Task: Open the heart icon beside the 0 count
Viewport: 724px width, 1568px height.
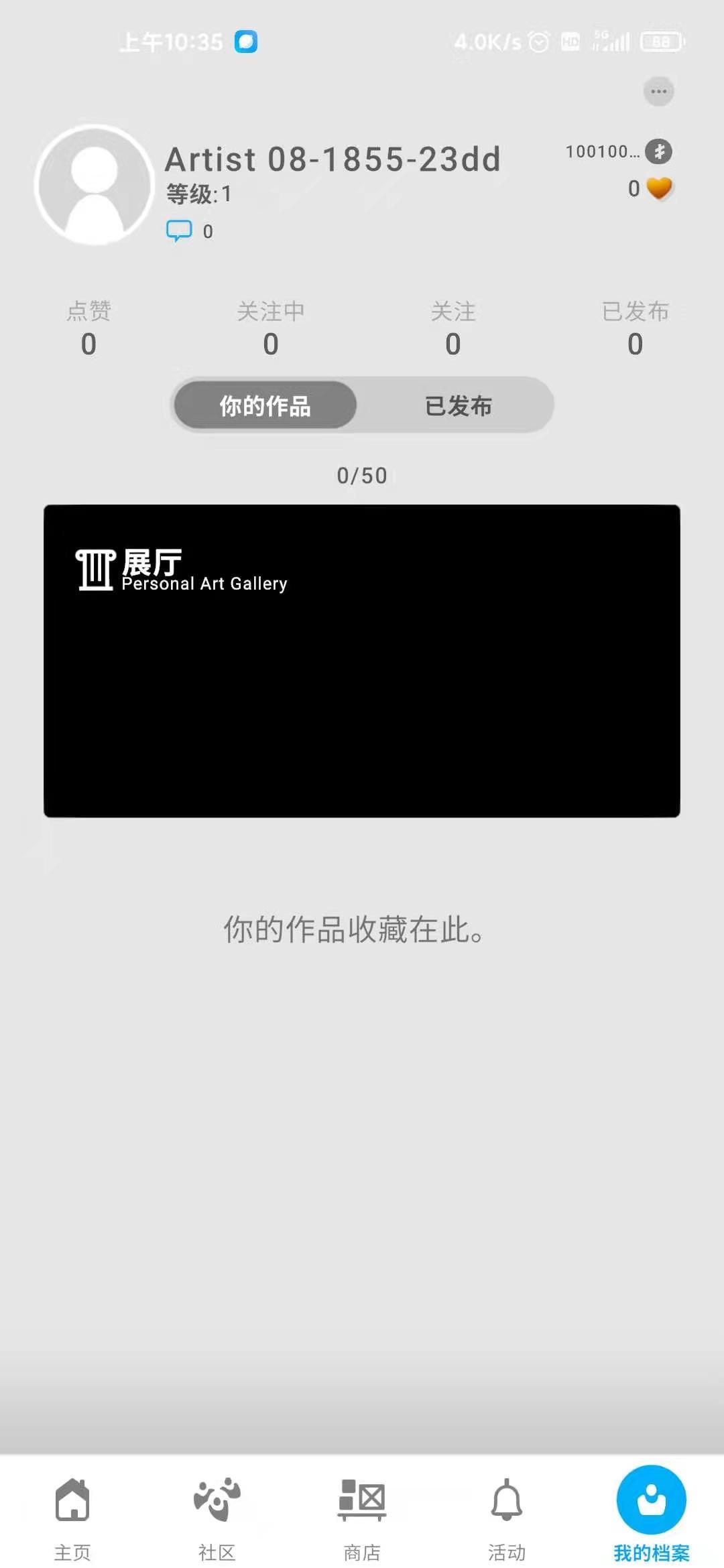Action: (659, 188)
